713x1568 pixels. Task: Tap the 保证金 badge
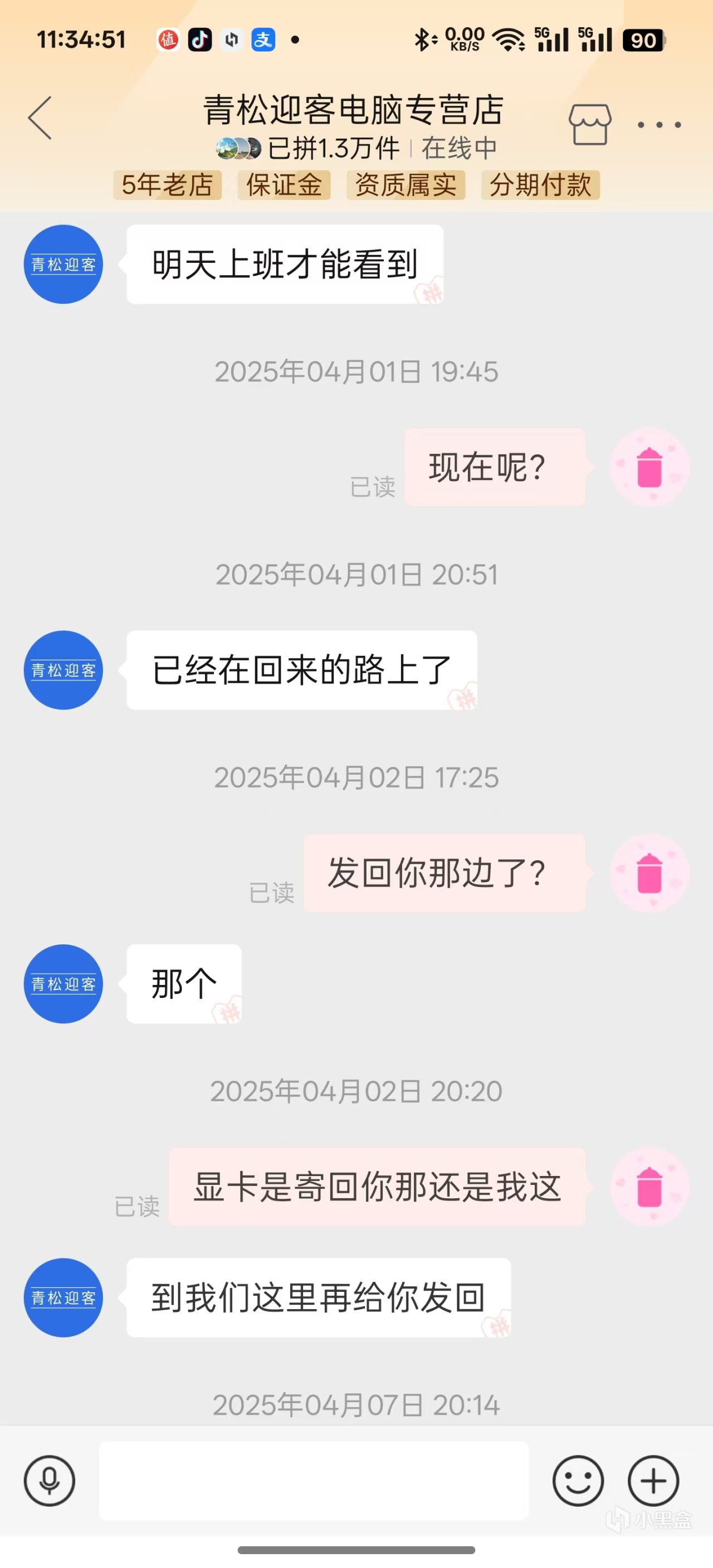click(284, 185)
